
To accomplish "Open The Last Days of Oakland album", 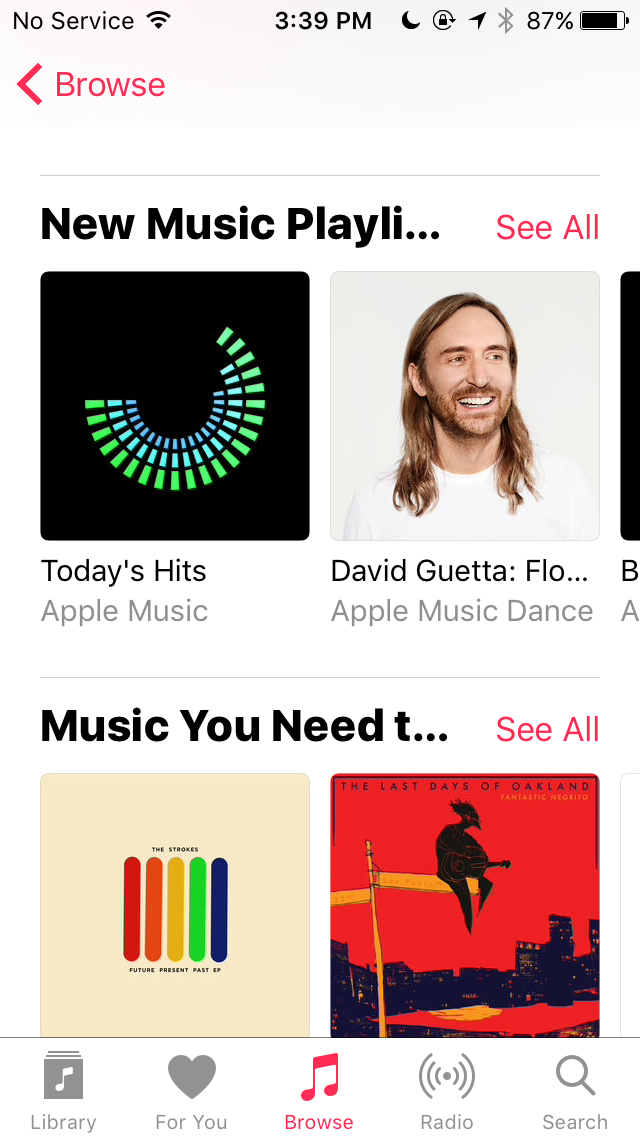I will 465,905.
